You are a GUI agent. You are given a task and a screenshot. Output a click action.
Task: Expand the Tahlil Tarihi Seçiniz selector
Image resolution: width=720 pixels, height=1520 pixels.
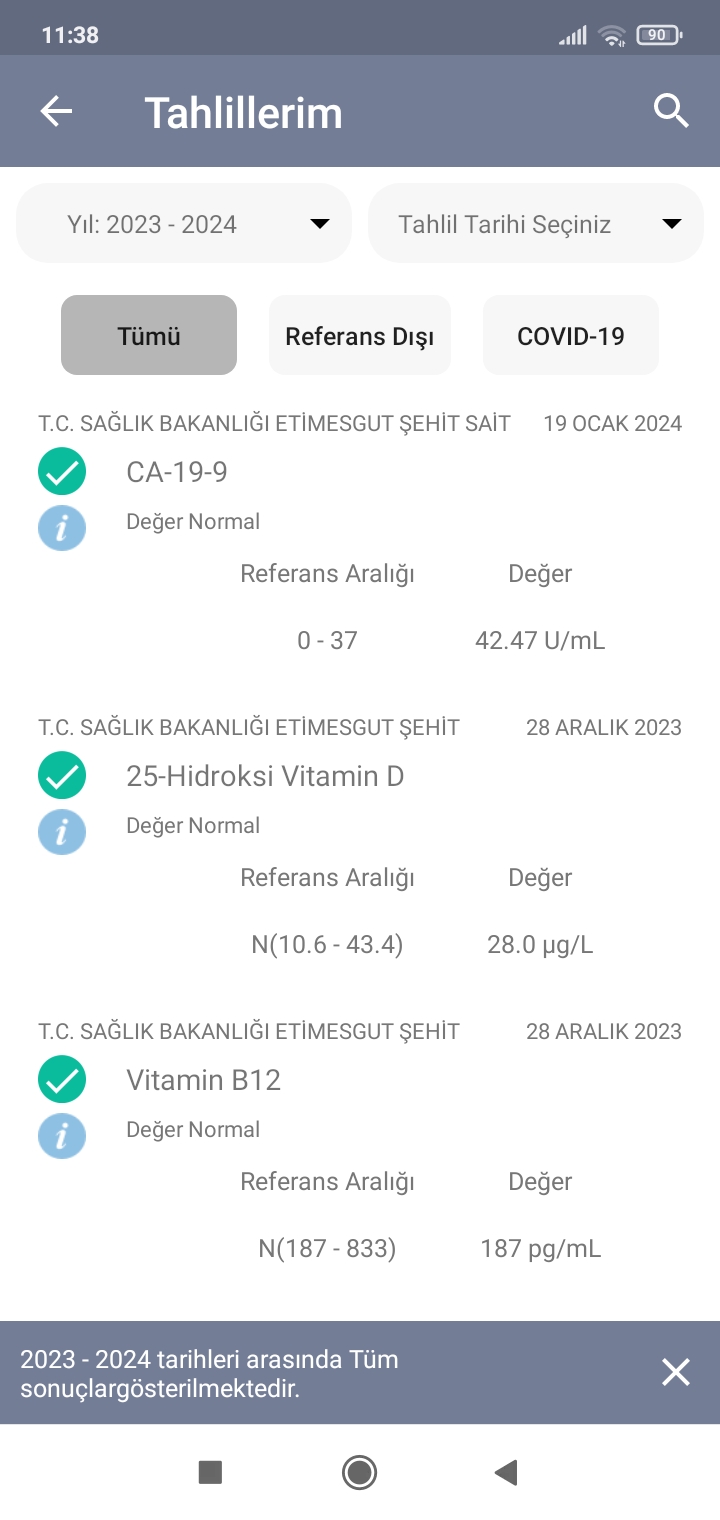pos(535,222)
